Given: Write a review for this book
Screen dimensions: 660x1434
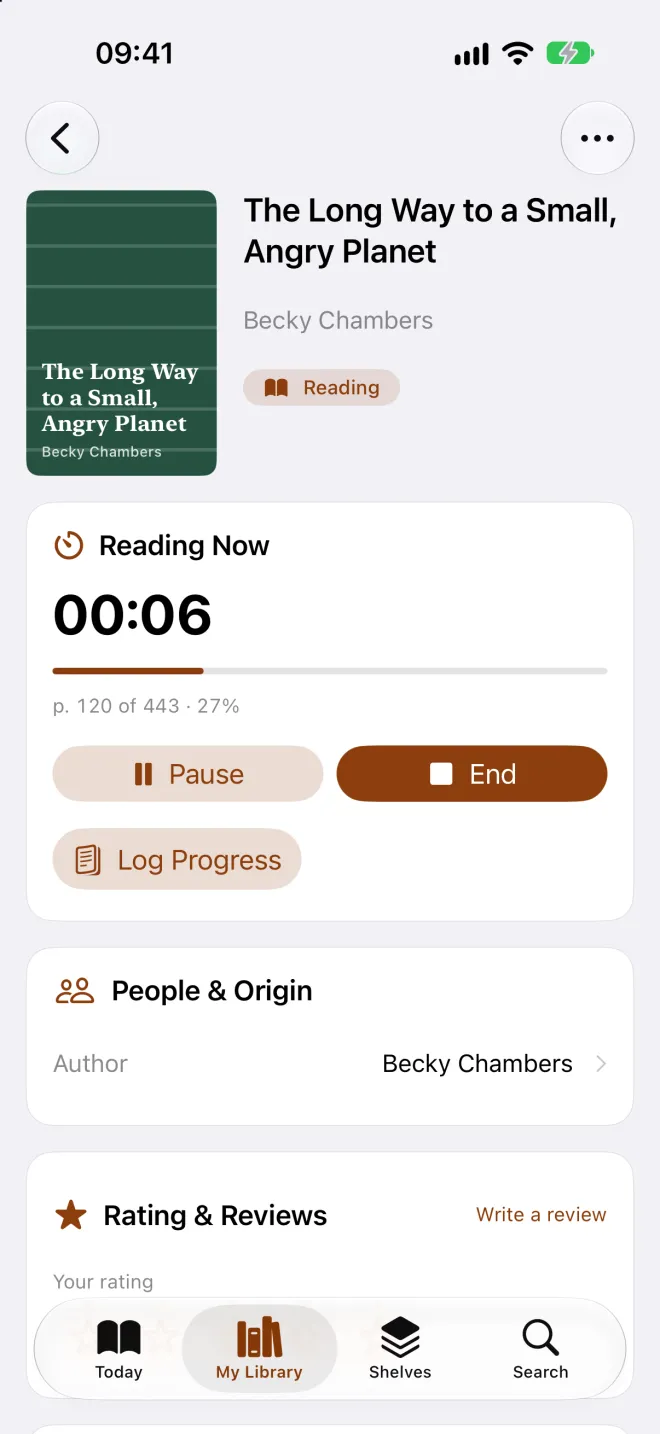Looking at the screenshot, I should click(x=541, y=1215).
